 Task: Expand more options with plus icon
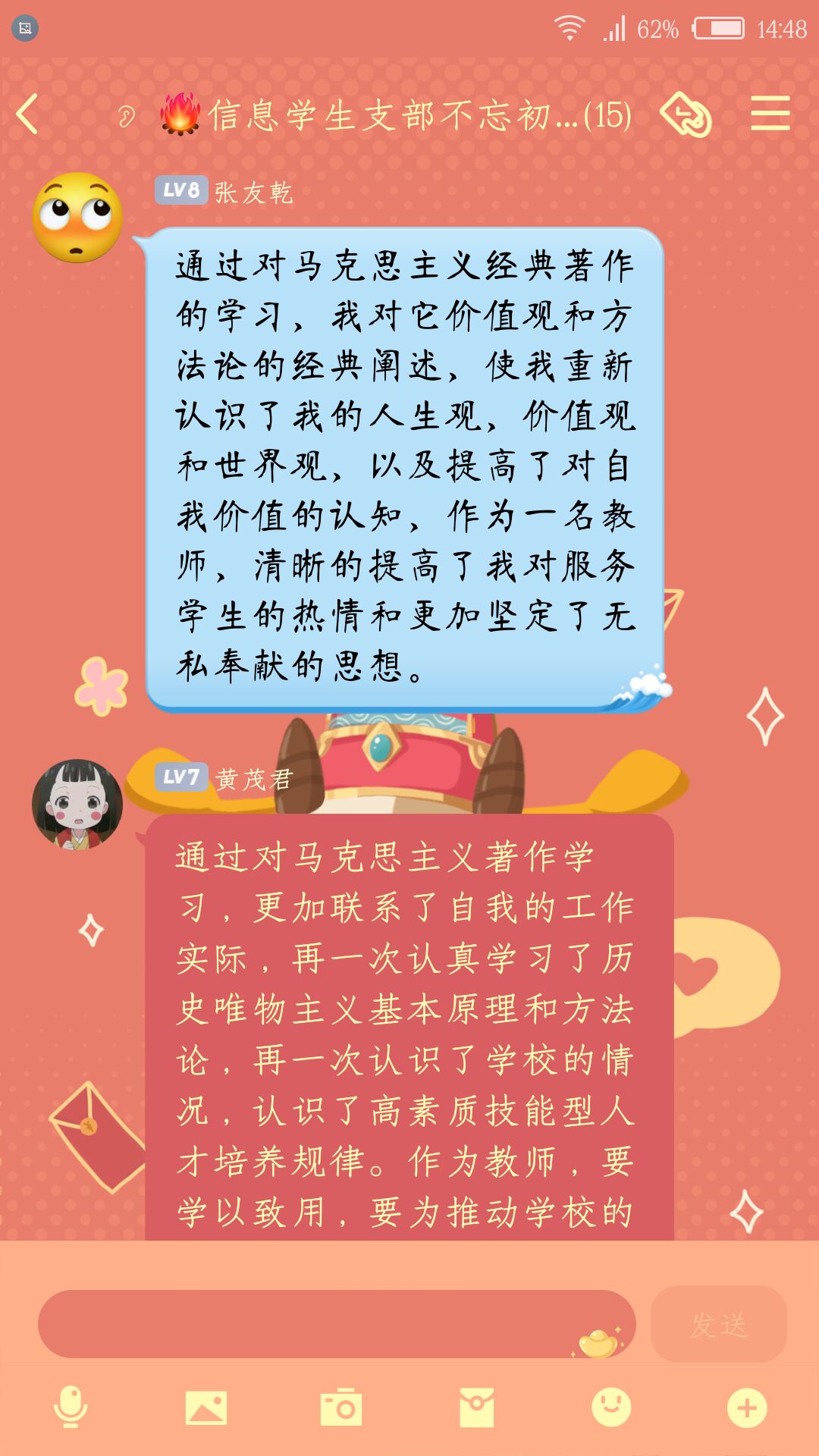coord(747,1408)
